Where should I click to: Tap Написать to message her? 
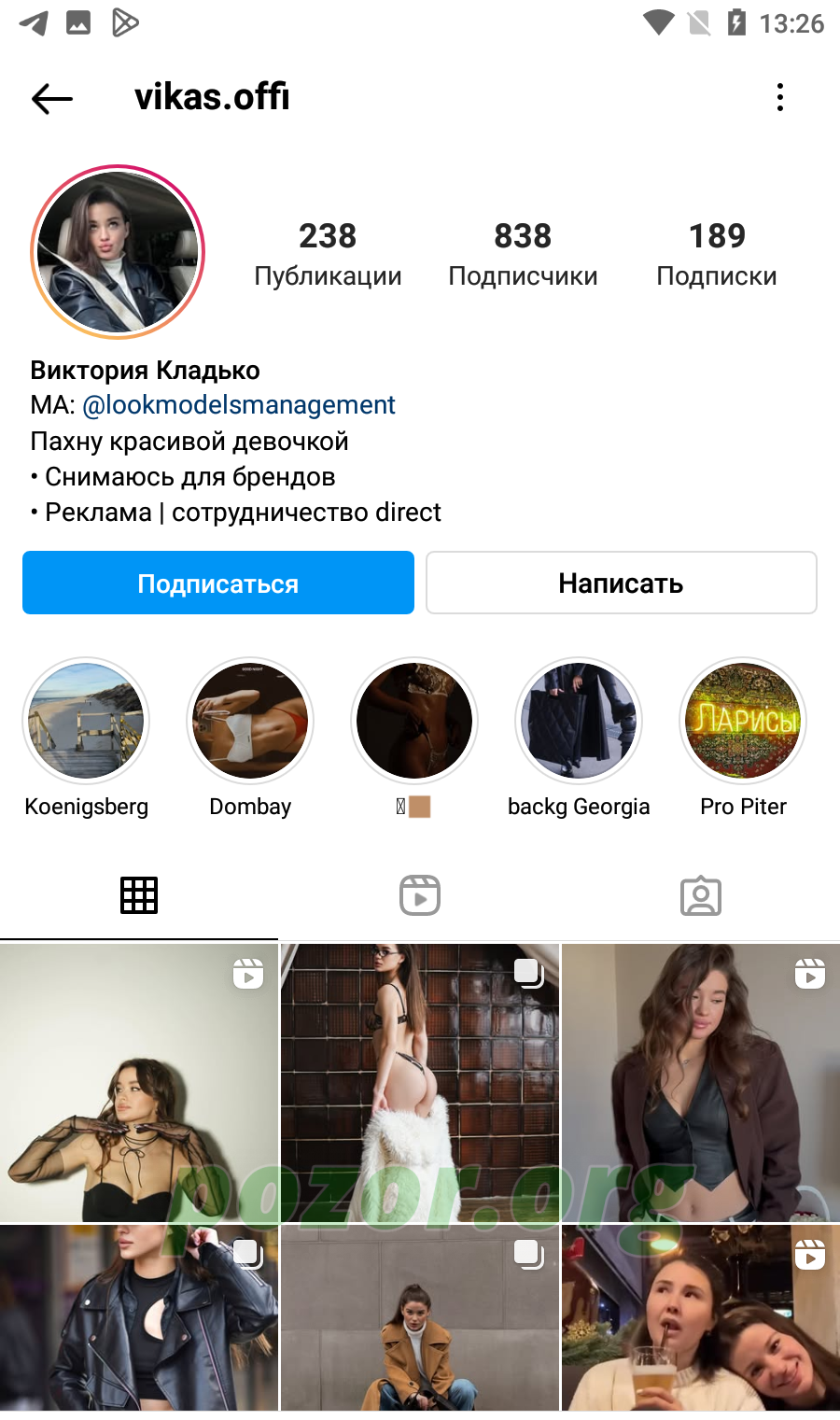[622, 583]
